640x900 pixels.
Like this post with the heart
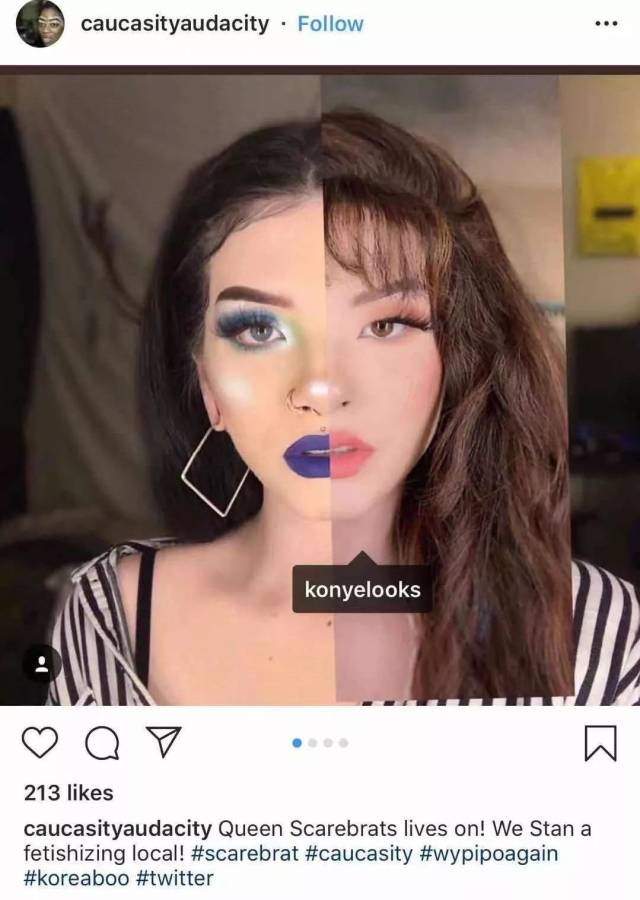[x=40, y=743]
